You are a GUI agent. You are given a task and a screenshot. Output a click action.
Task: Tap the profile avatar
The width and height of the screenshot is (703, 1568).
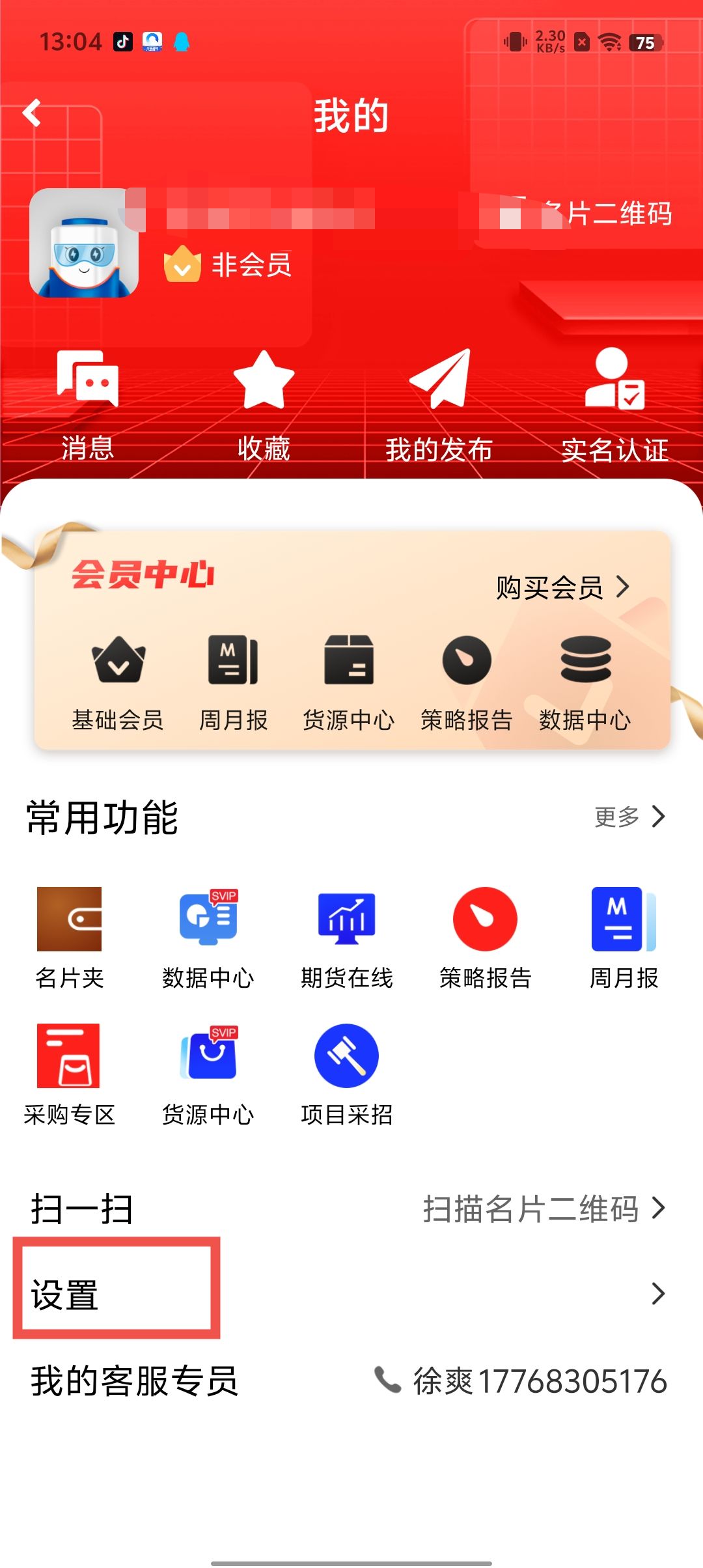[84, 243]
